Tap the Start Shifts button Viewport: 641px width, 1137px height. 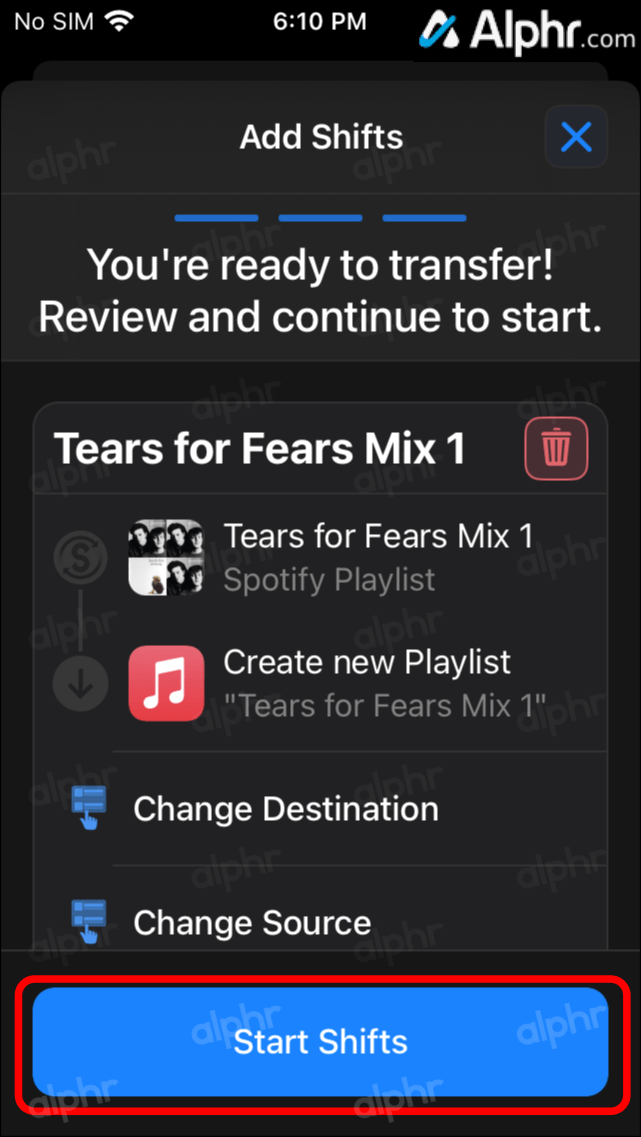pos(320,1042)
